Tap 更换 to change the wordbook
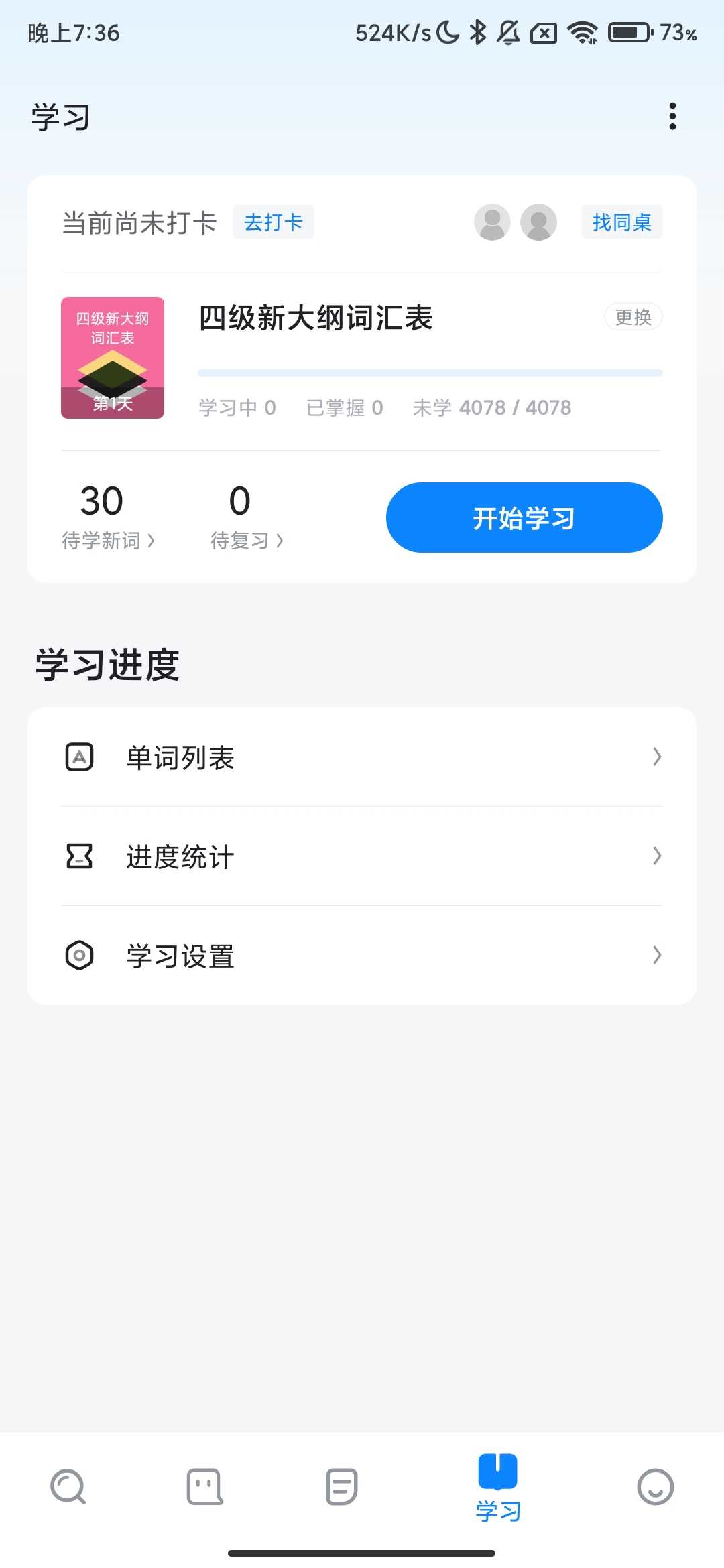724x1568 pixels. [x=633, y=317]
